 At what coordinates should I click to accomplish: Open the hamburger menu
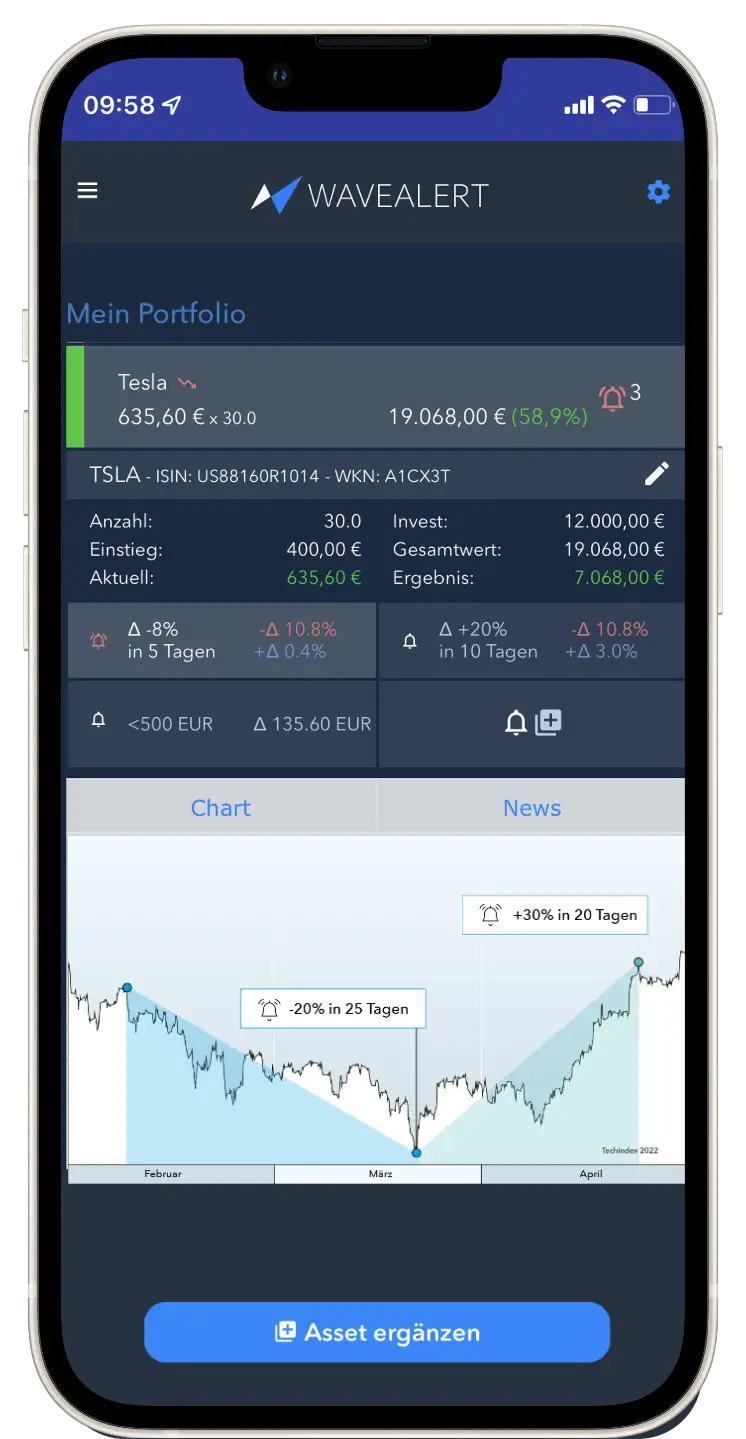point(88,190)
